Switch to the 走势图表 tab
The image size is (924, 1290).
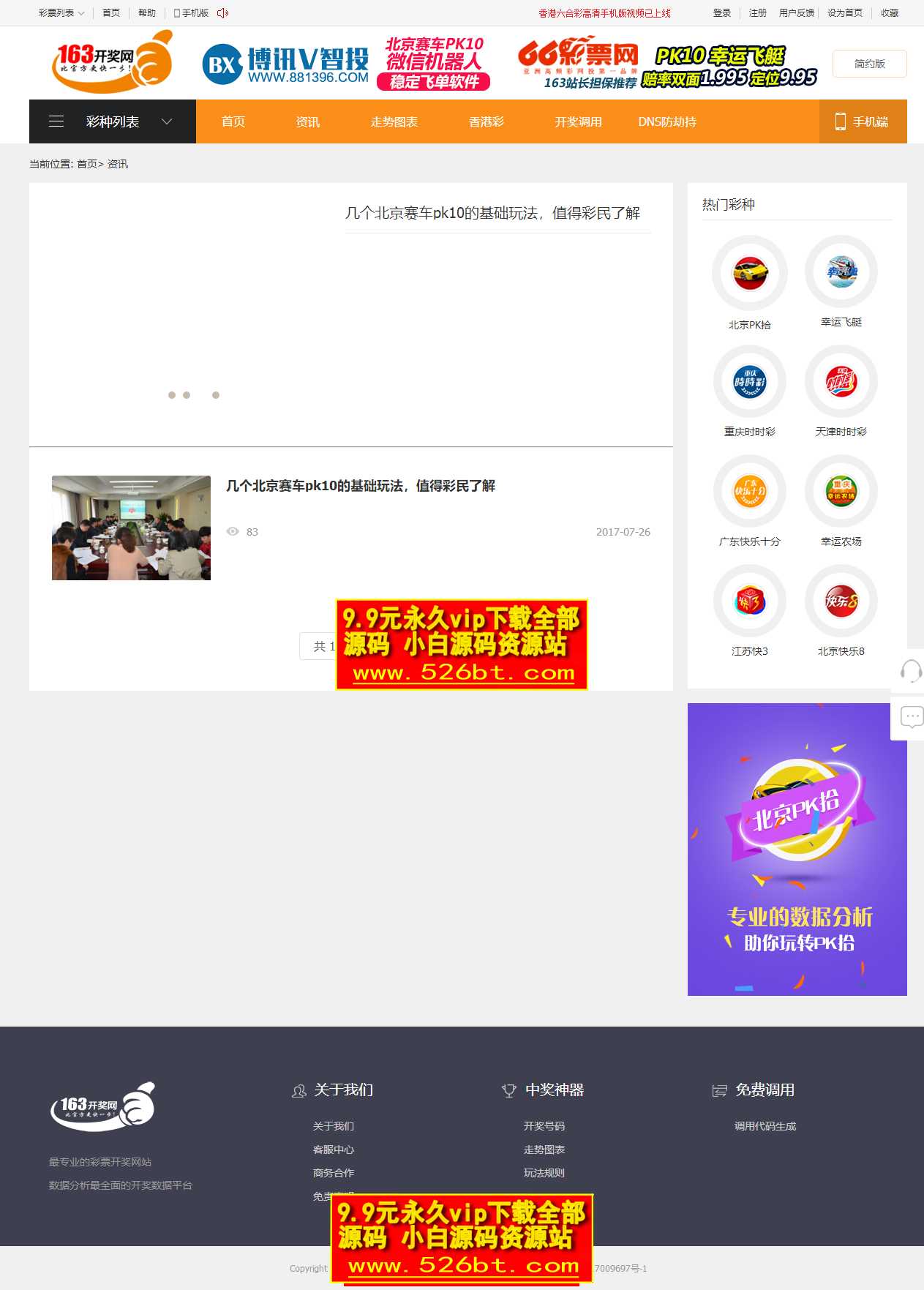tap(394, 121)
